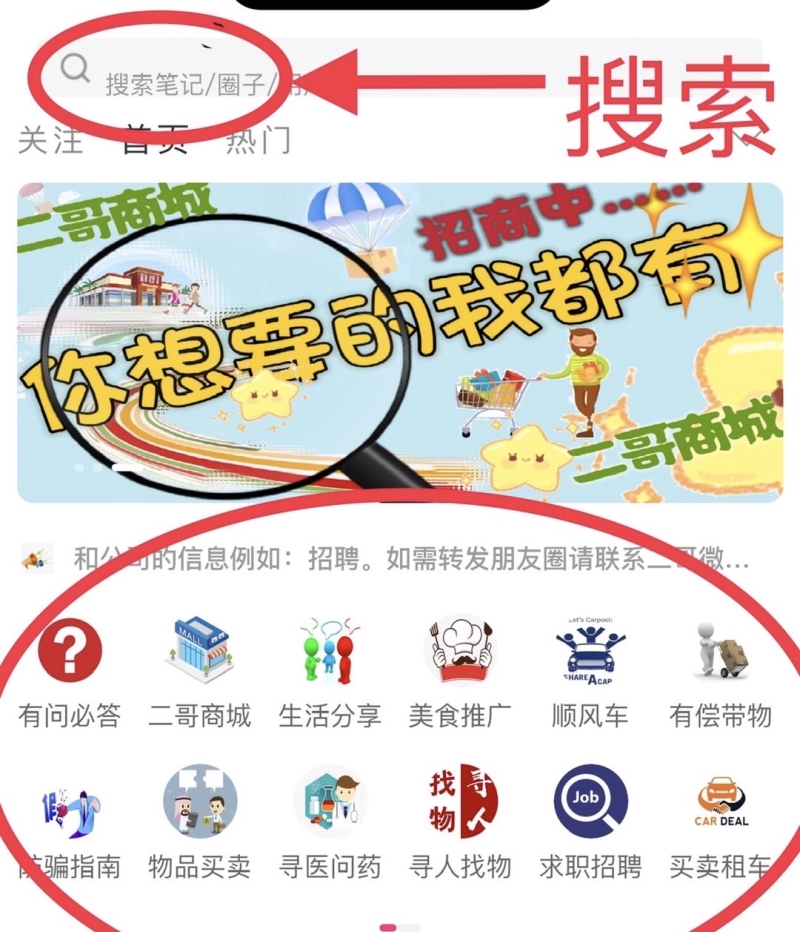Screen dimensions: 800x932
Task: Open 寻医问药 category
Action: point(330,822)
